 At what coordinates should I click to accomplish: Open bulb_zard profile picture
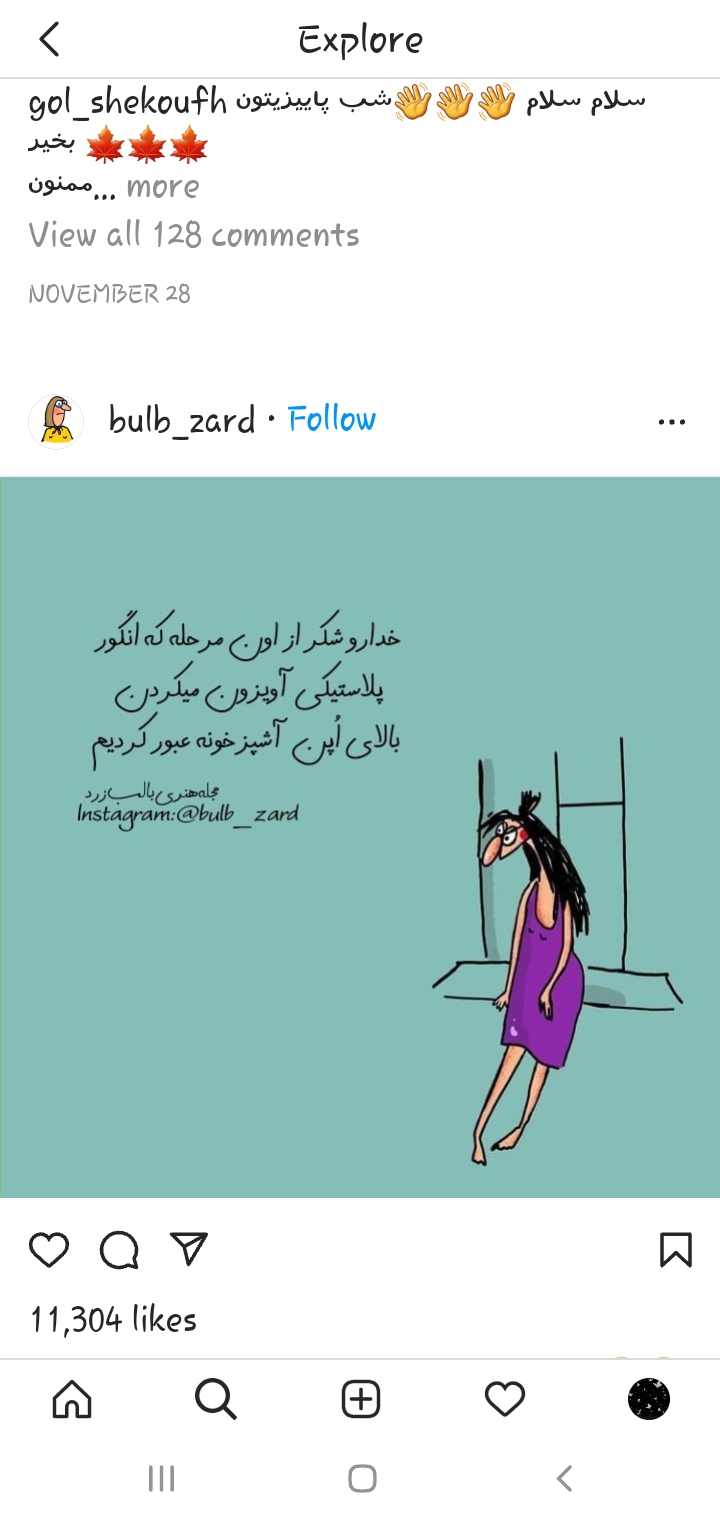tap(56, 420)
